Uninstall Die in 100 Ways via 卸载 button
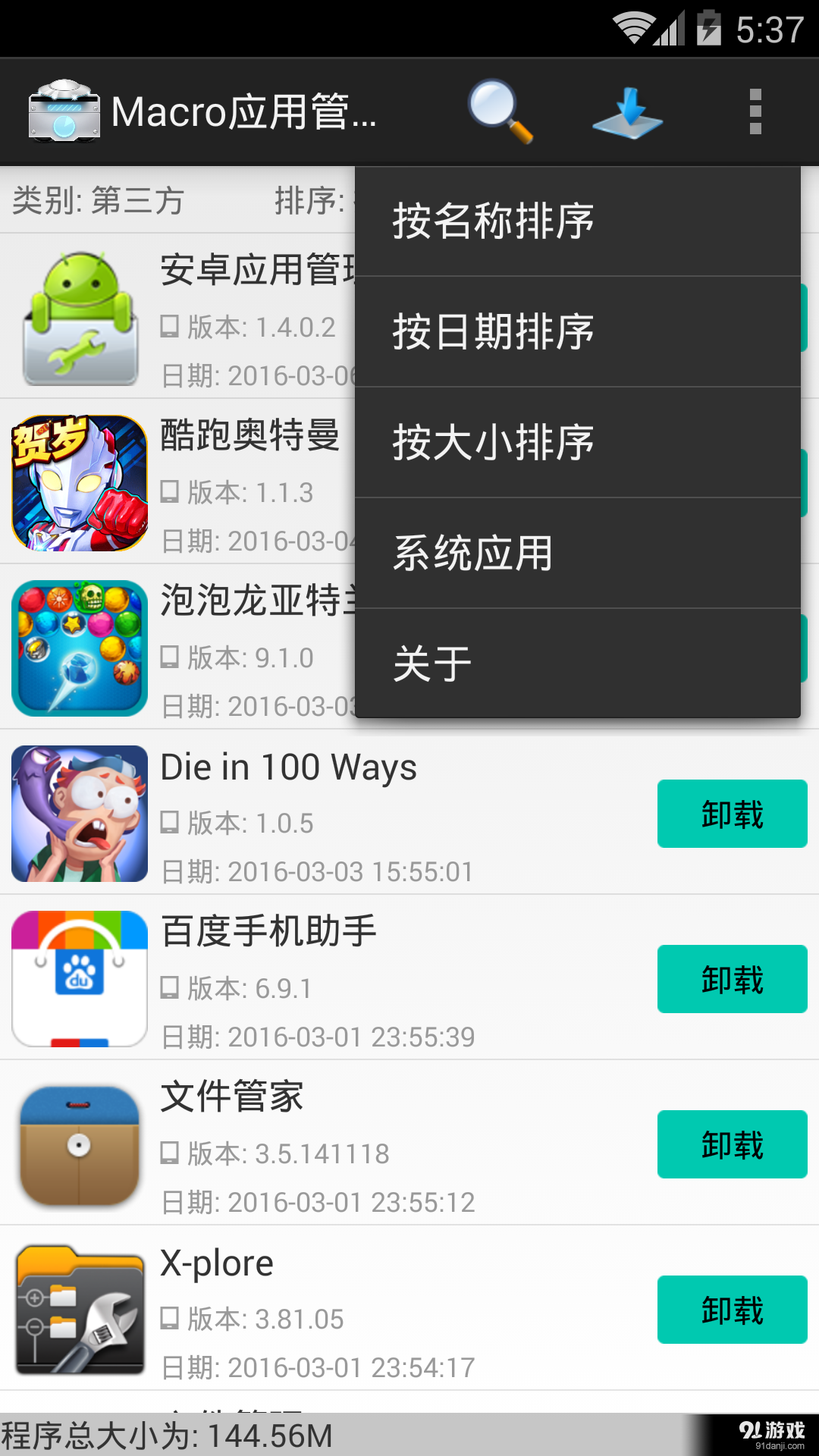 (x=731, y=814)
